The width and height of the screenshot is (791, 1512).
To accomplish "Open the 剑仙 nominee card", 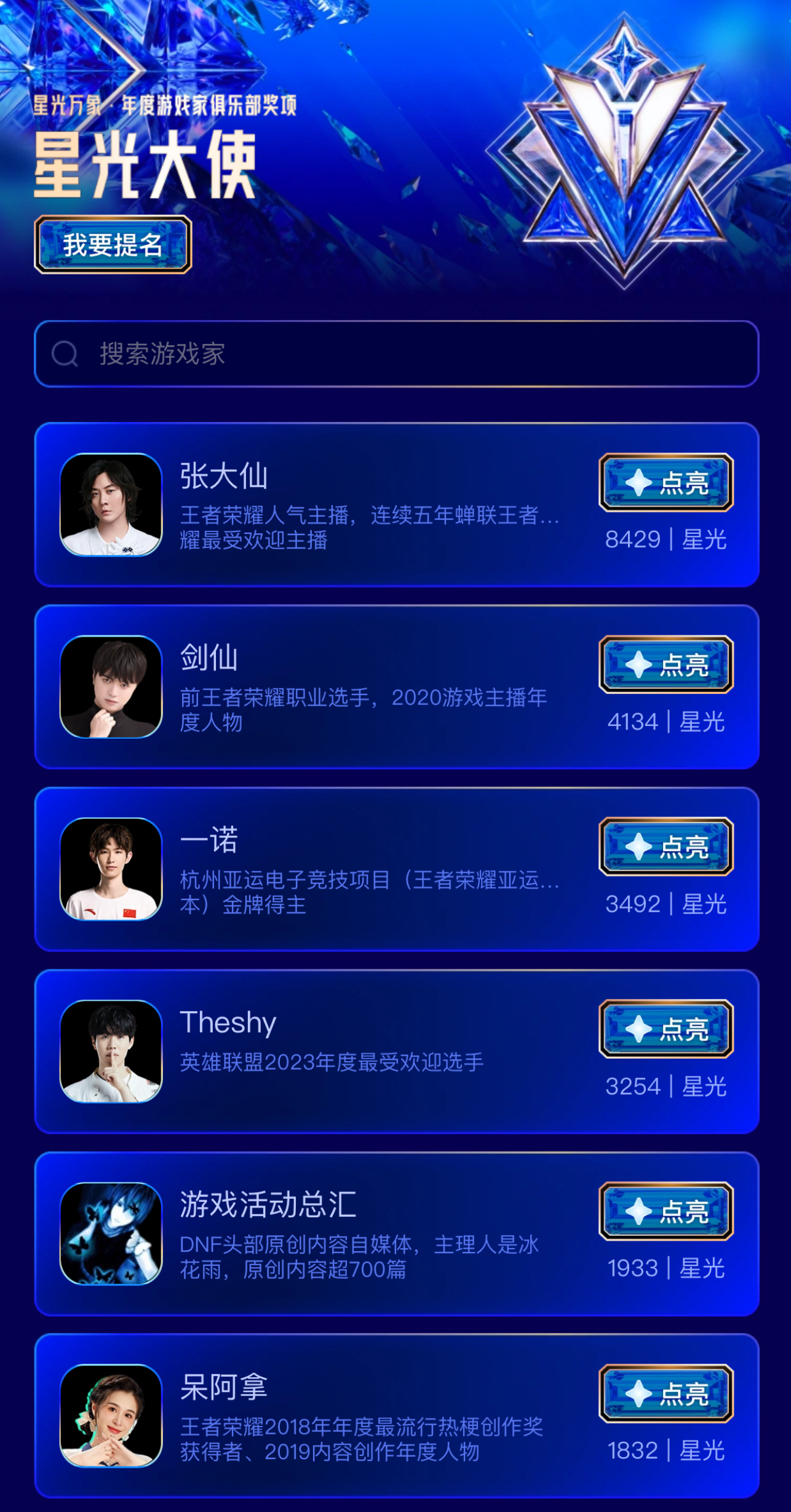I will point(397,686).
